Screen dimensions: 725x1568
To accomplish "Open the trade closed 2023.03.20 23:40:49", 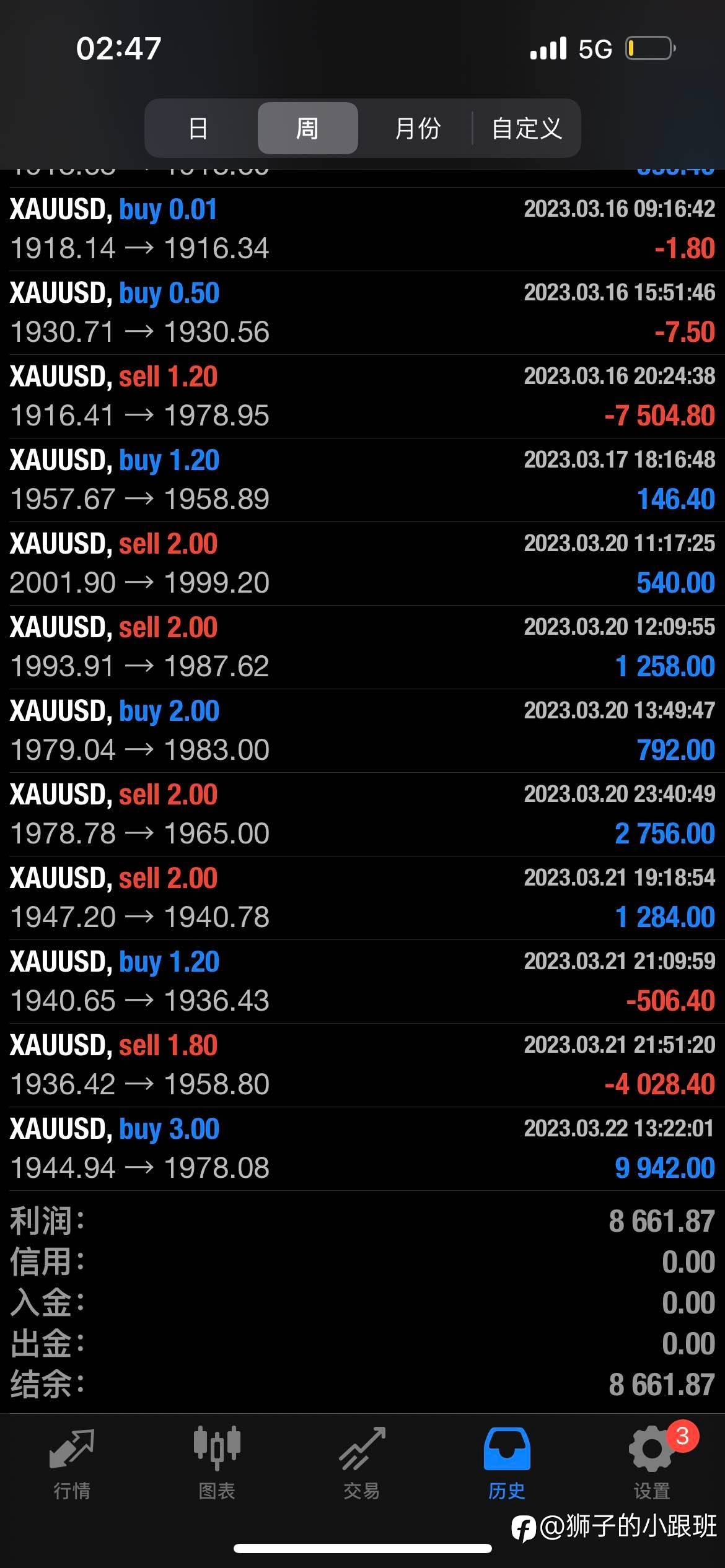I will (x=362, y=814).
